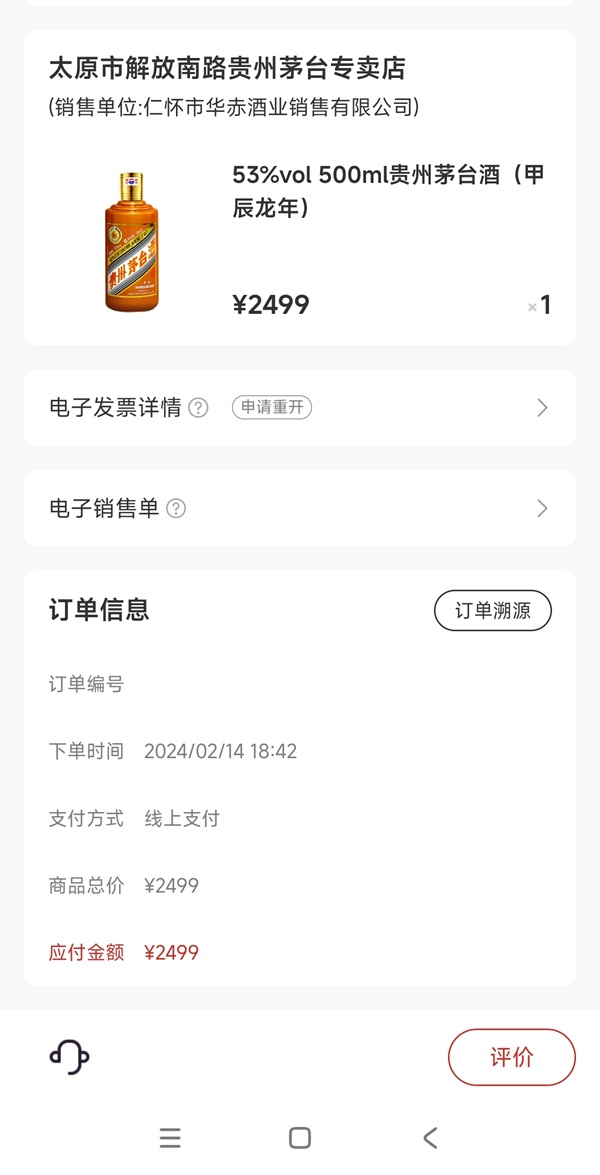
Task: Tap the 评价 button to review
Action: point(511,1057)
